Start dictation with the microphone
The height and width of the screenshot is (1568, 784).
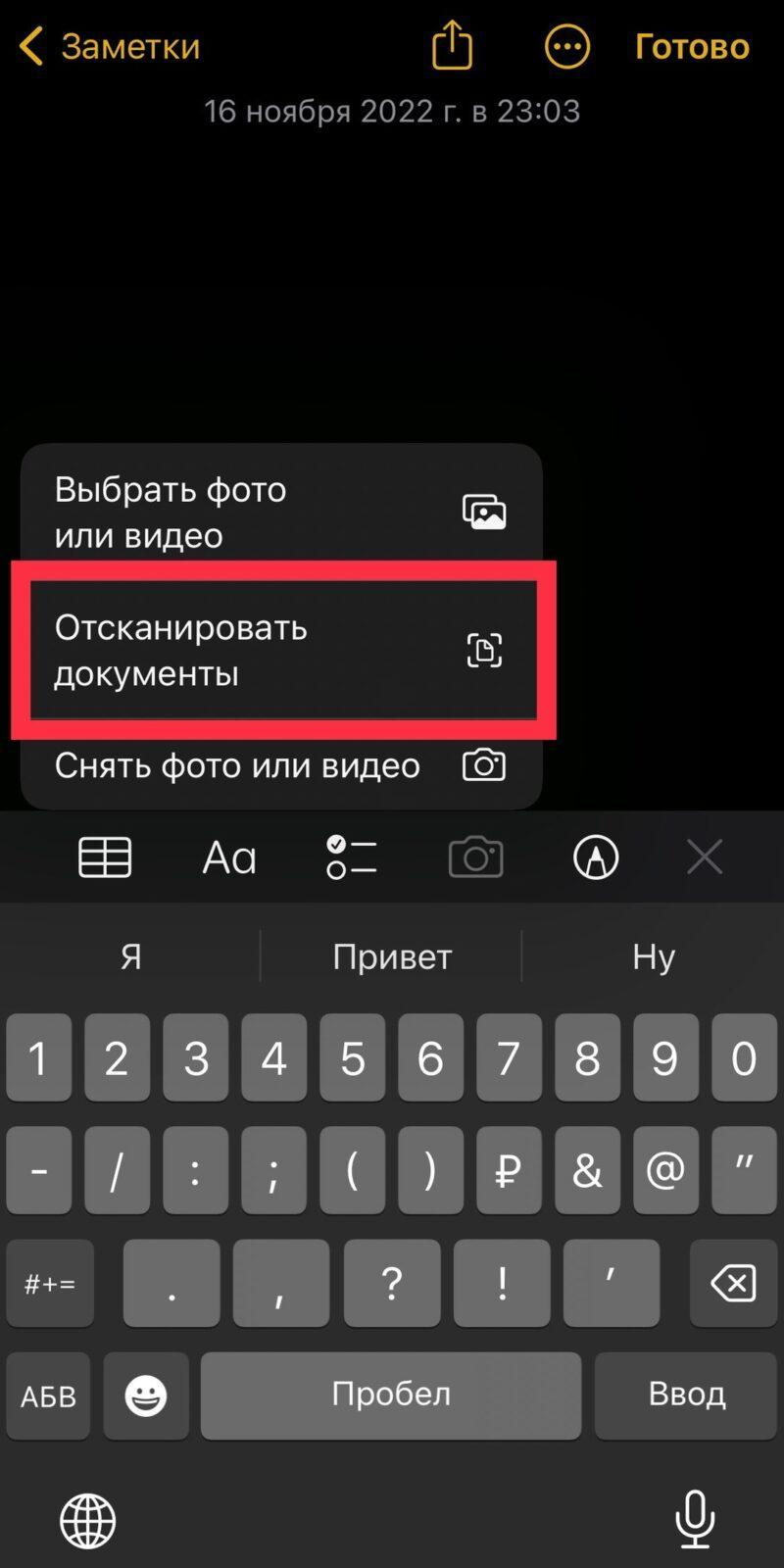tap(695, 1519)
